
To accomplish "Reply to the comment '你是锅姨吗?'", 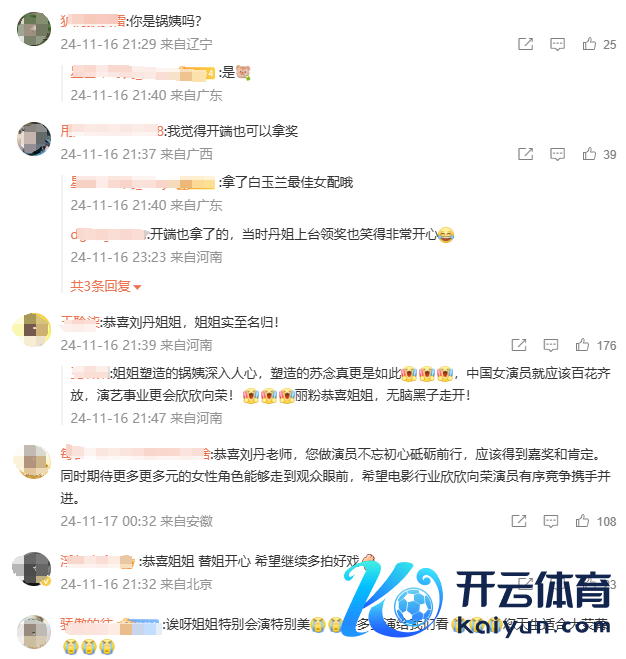I will [x=557, y=44].
